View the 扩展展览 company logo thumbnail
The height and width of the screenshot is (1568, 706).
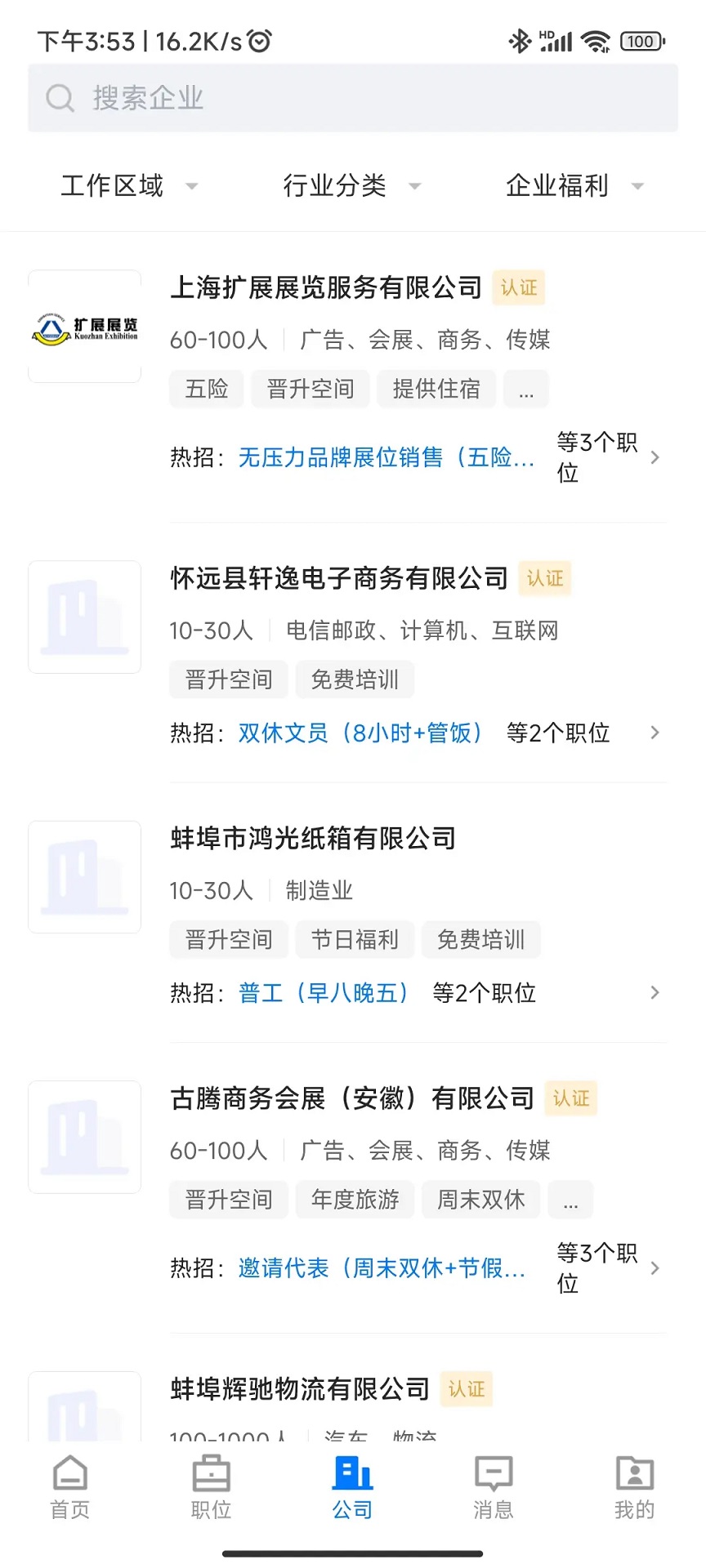84,327
